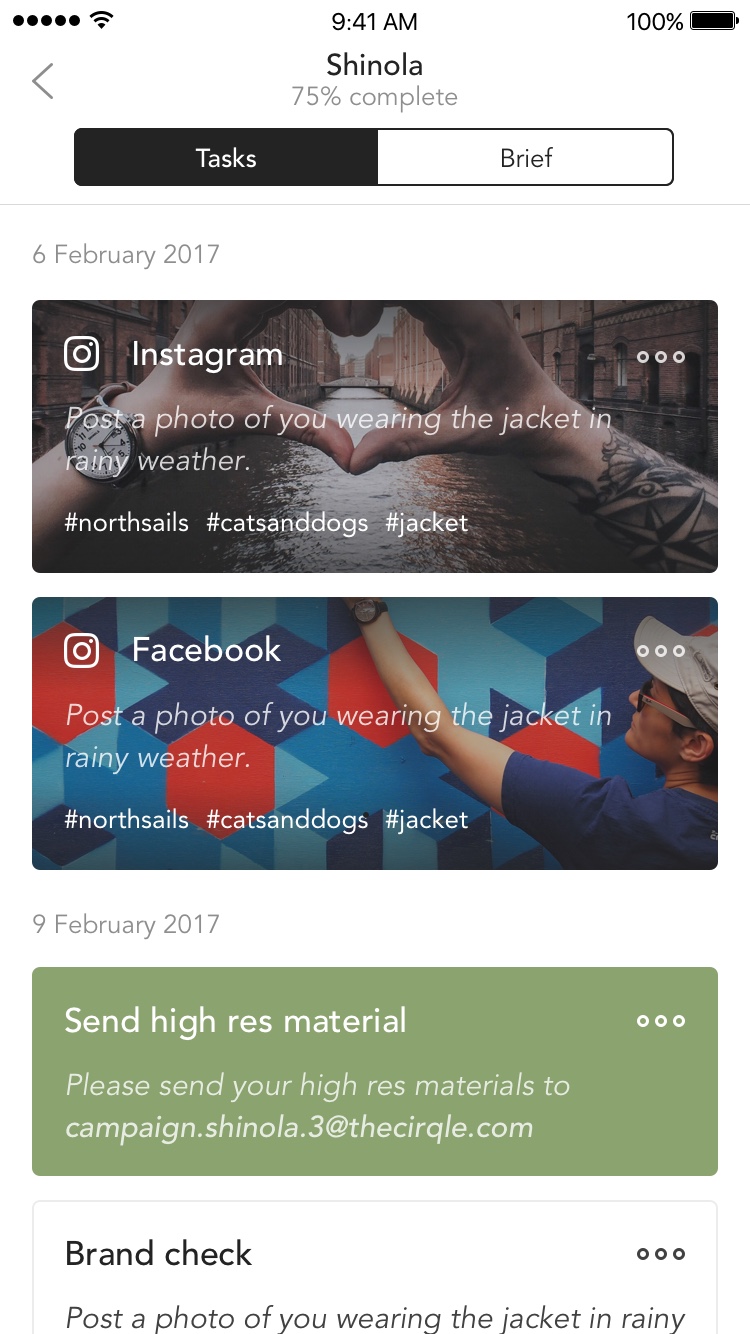Open the Send high res material task

375,1071
